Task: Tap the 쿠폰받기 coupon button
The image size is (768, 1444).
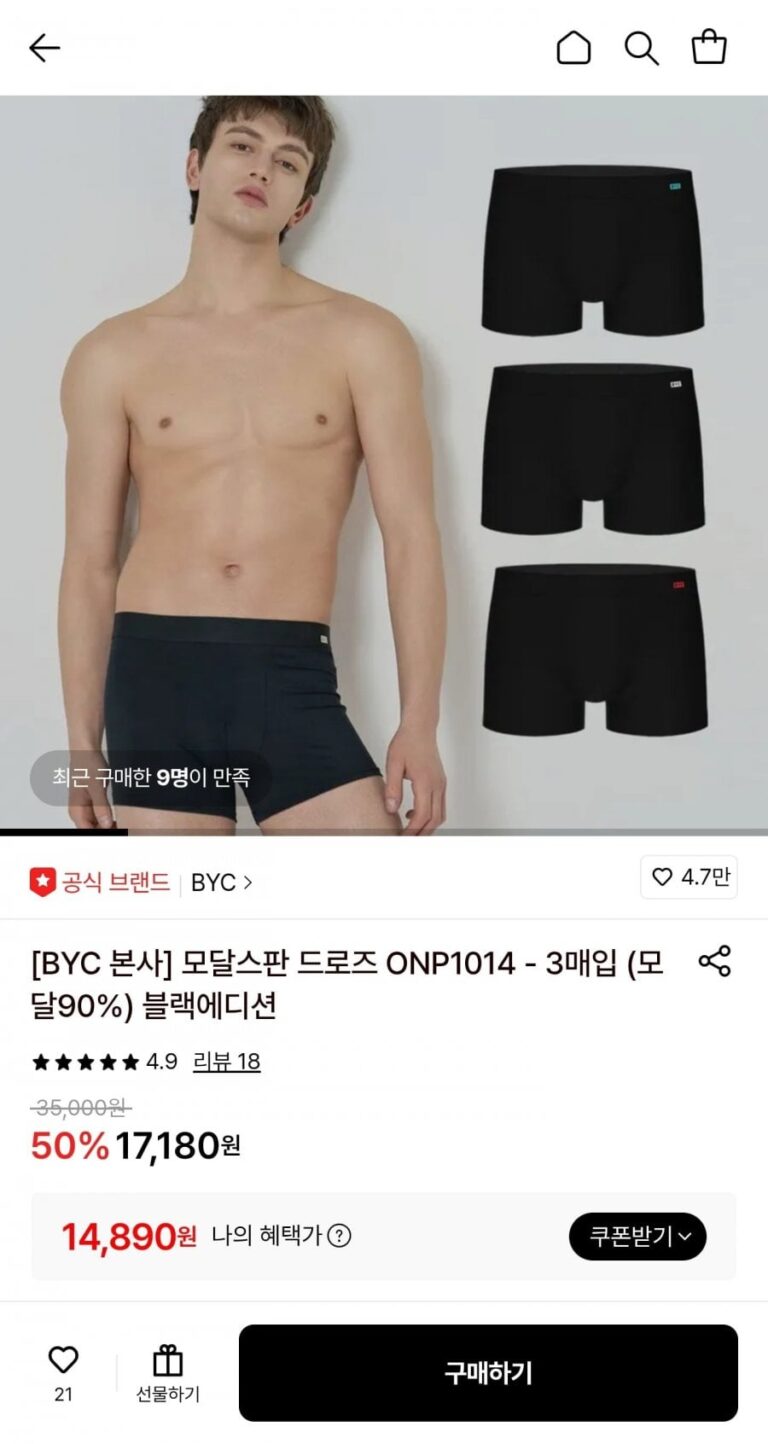Action: click(x=637, y=1236)
